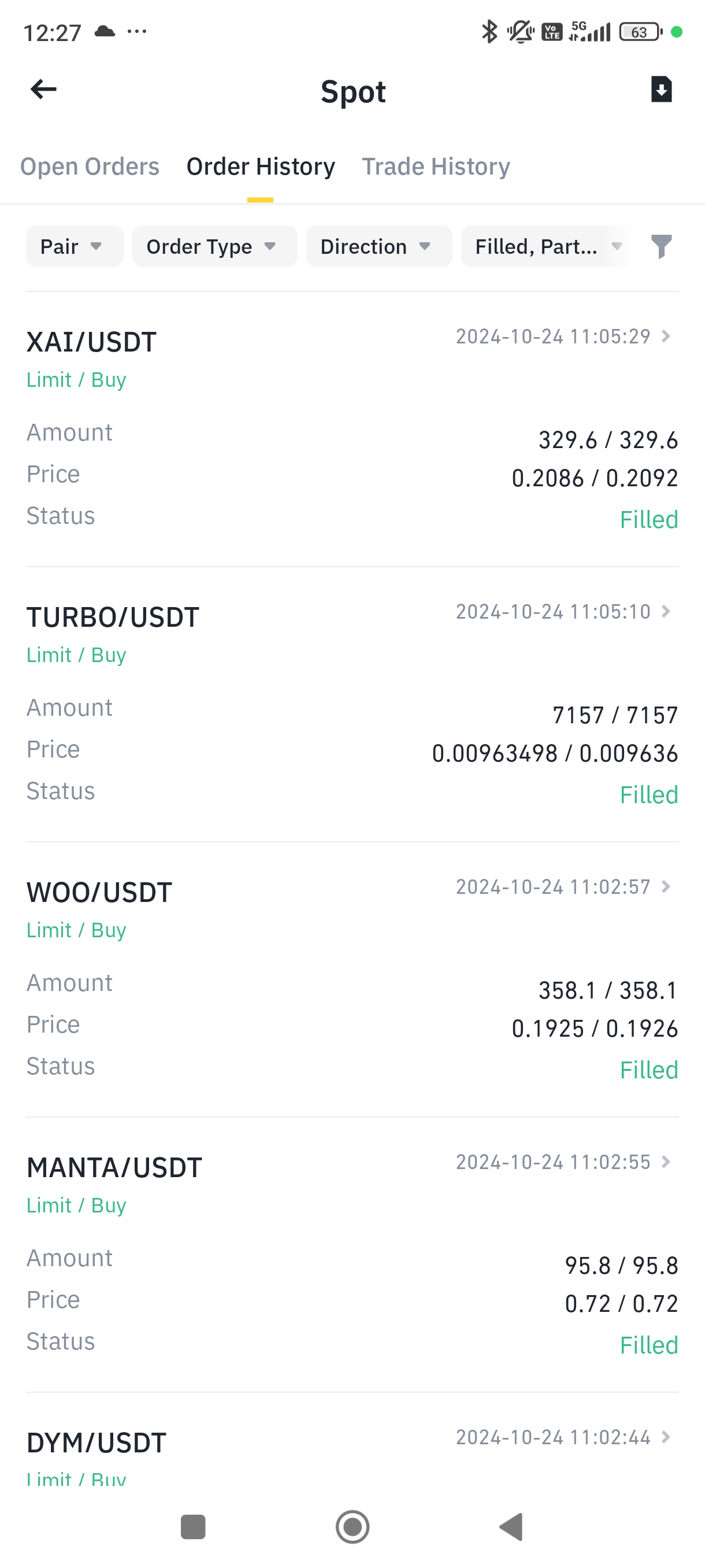
Task: Go back using the top-left arrow
Action: 43,90
